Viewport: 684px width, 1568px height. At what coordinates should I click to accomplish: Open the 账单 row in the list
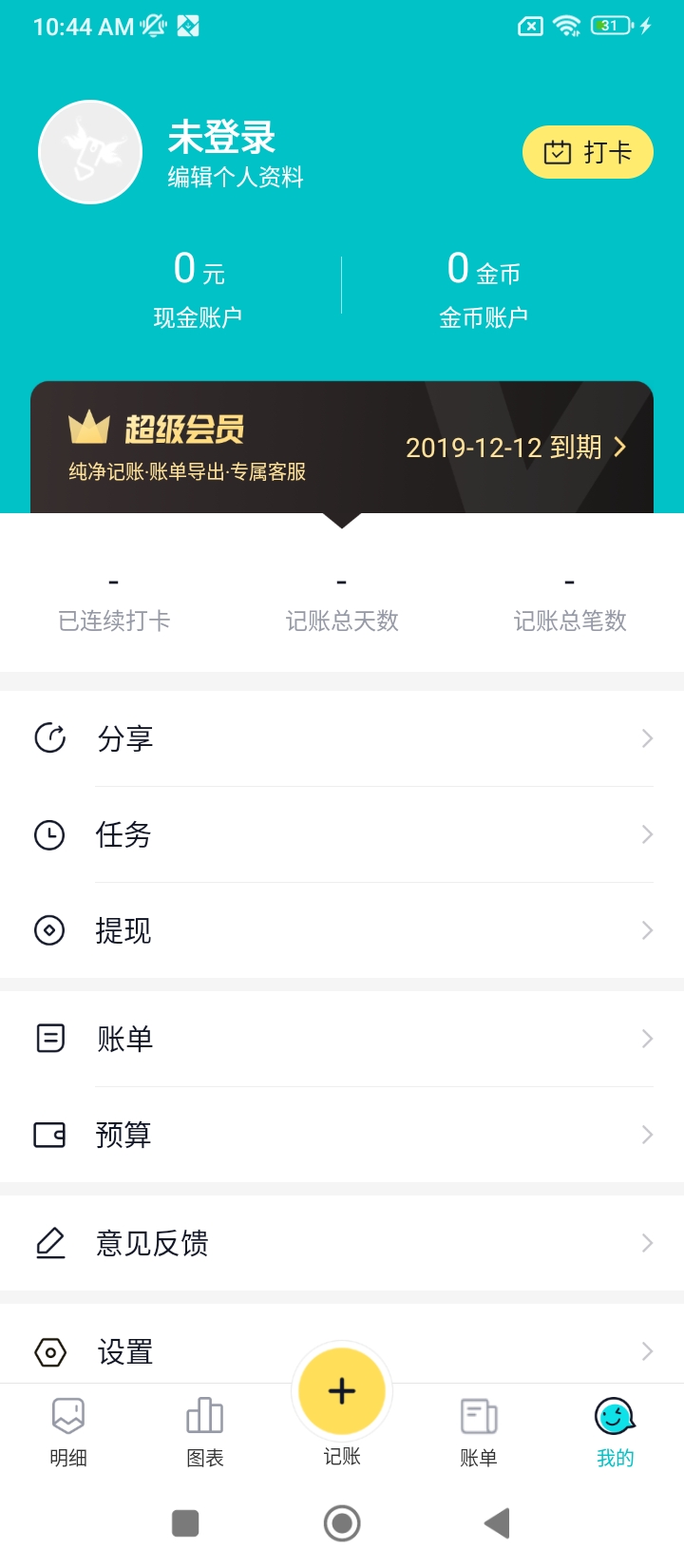[342, 1039]
